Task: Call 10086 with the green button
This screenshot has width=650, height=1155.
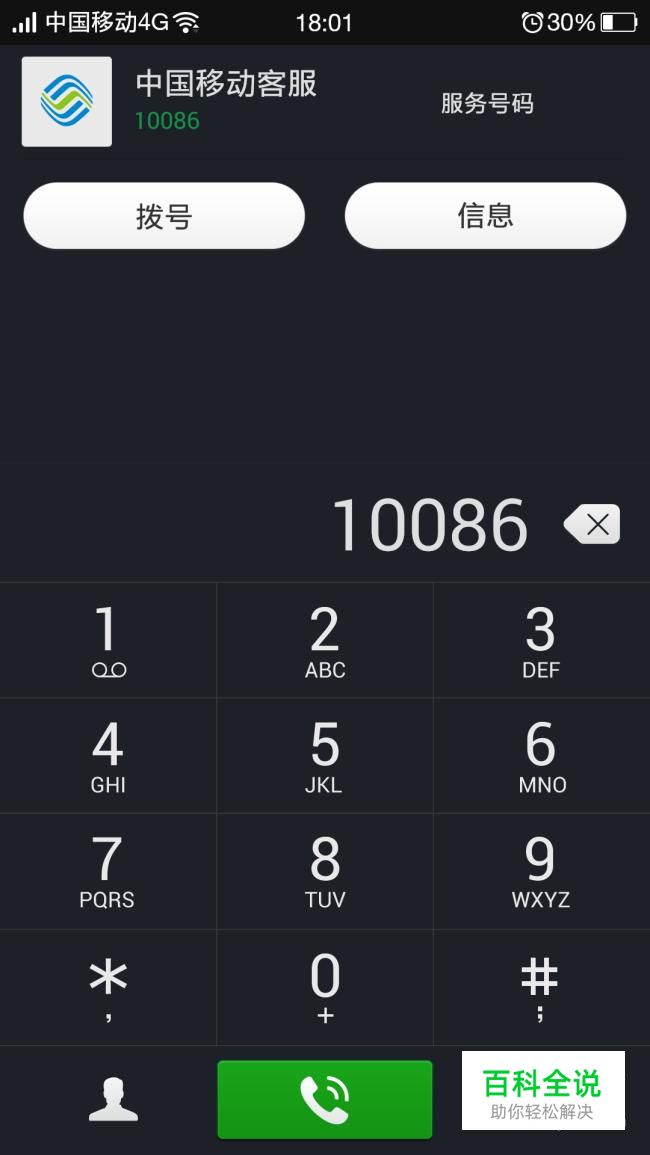Action: (x=325, y=1099)
